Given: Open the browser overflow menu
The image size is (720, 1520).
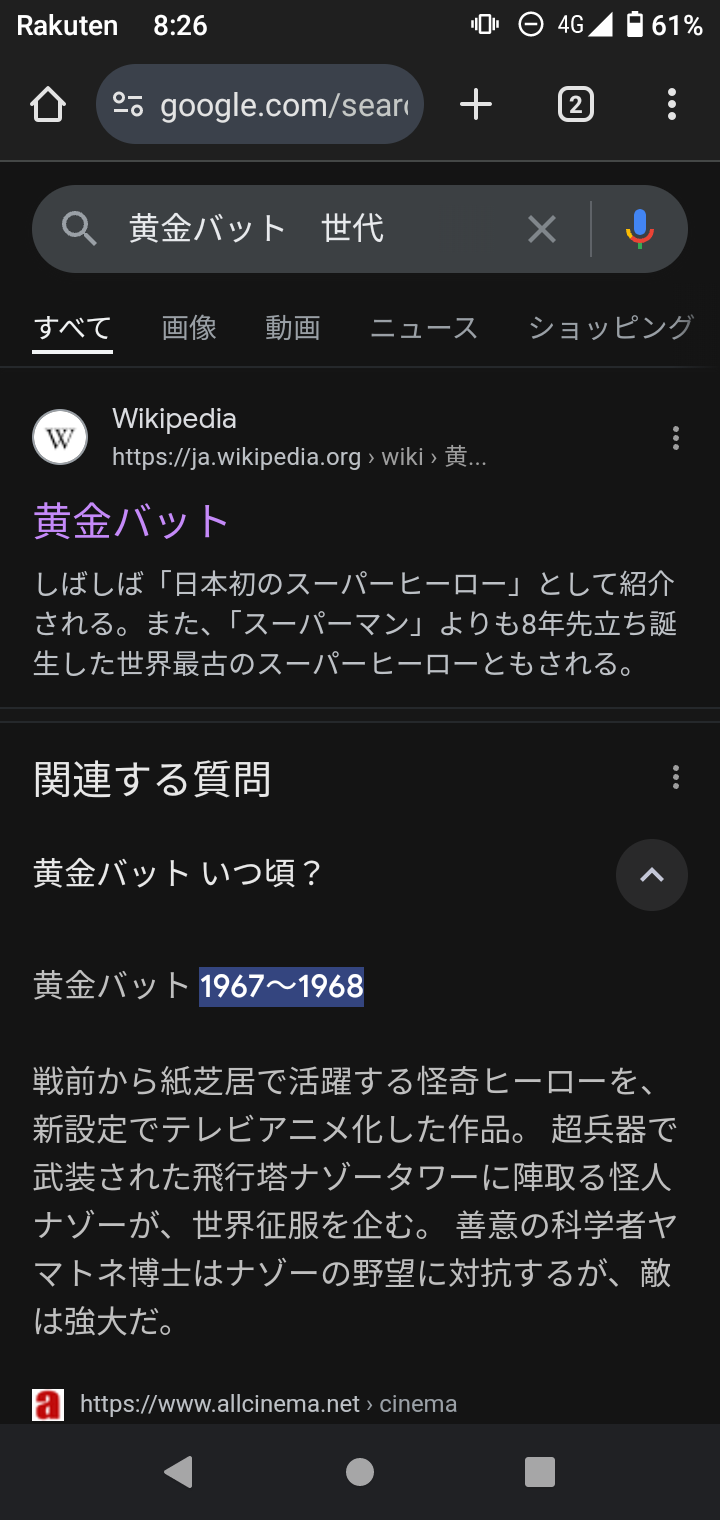Looking at the screenshot, I should coord(672,105).
